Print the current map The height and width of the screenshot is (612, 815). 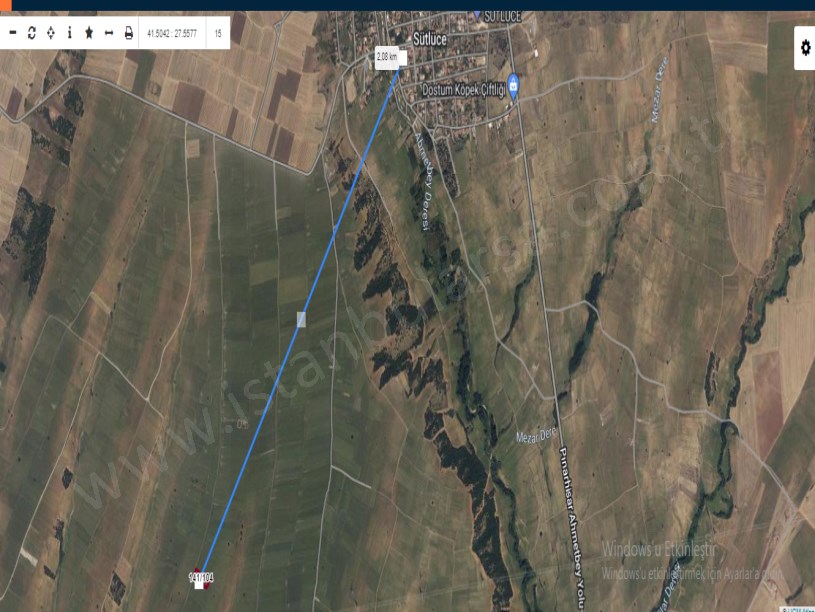tap(128, 33)
